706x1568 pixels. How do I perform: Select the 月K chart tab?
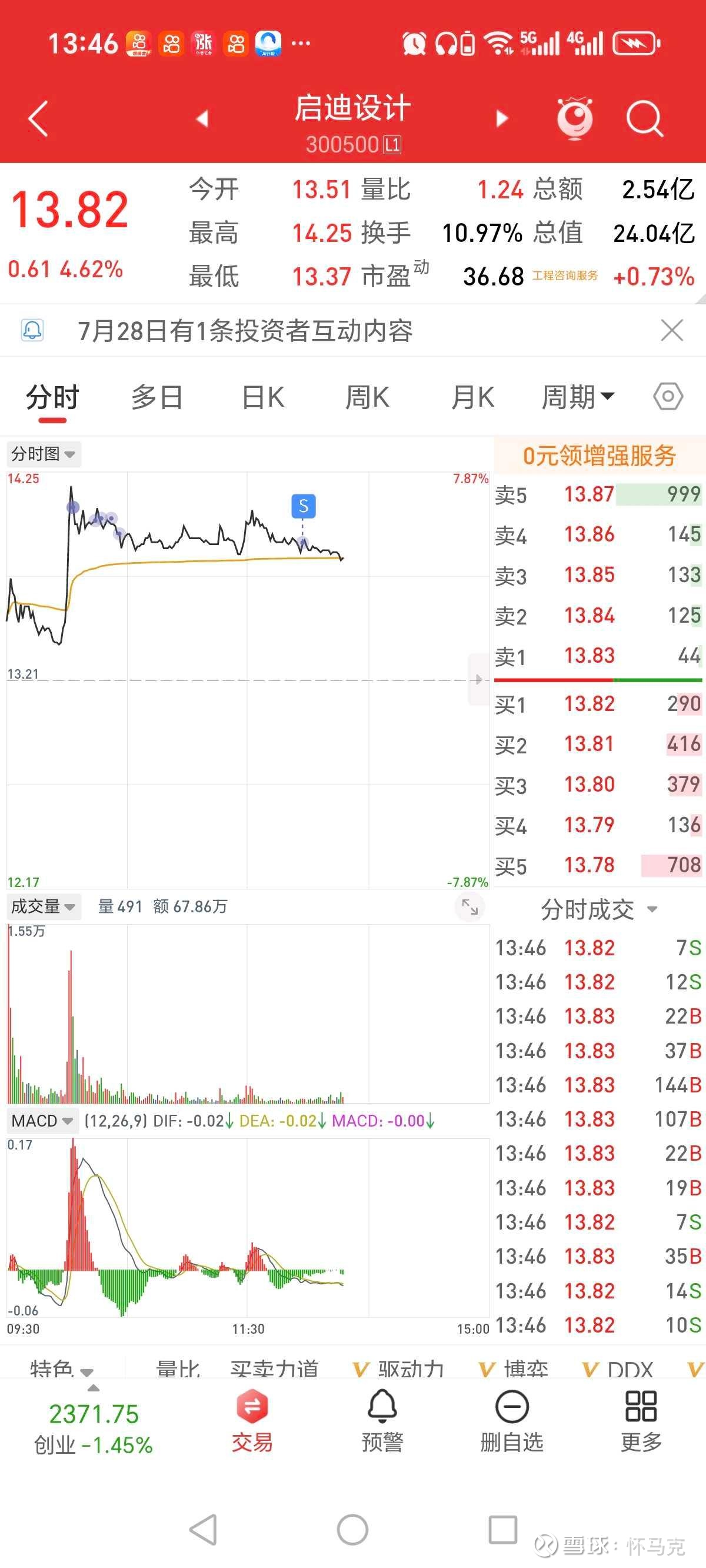tap(472, 397)
